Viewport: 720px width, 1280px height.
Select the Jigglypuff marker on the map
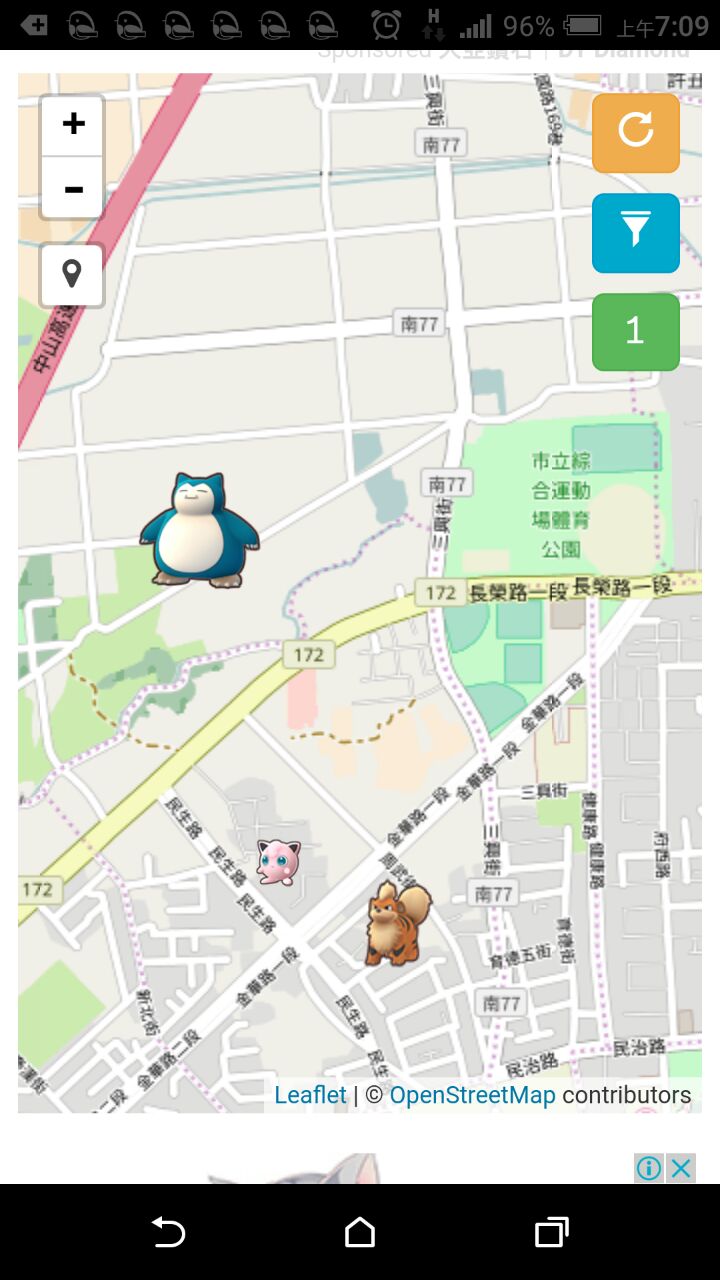pos(277,862)
